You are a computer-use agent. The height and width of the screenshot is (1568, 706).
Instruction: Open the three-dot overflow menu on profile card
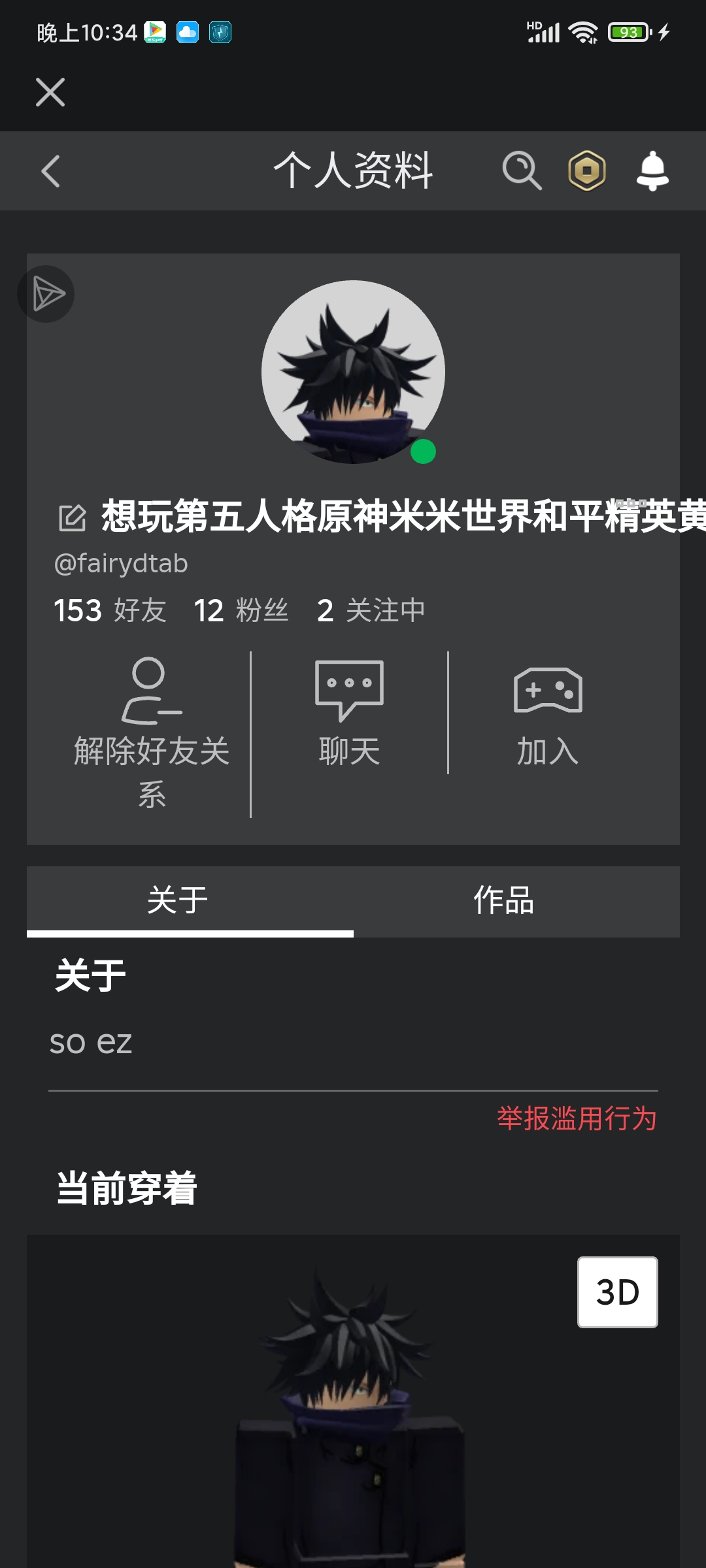point(631,502)
